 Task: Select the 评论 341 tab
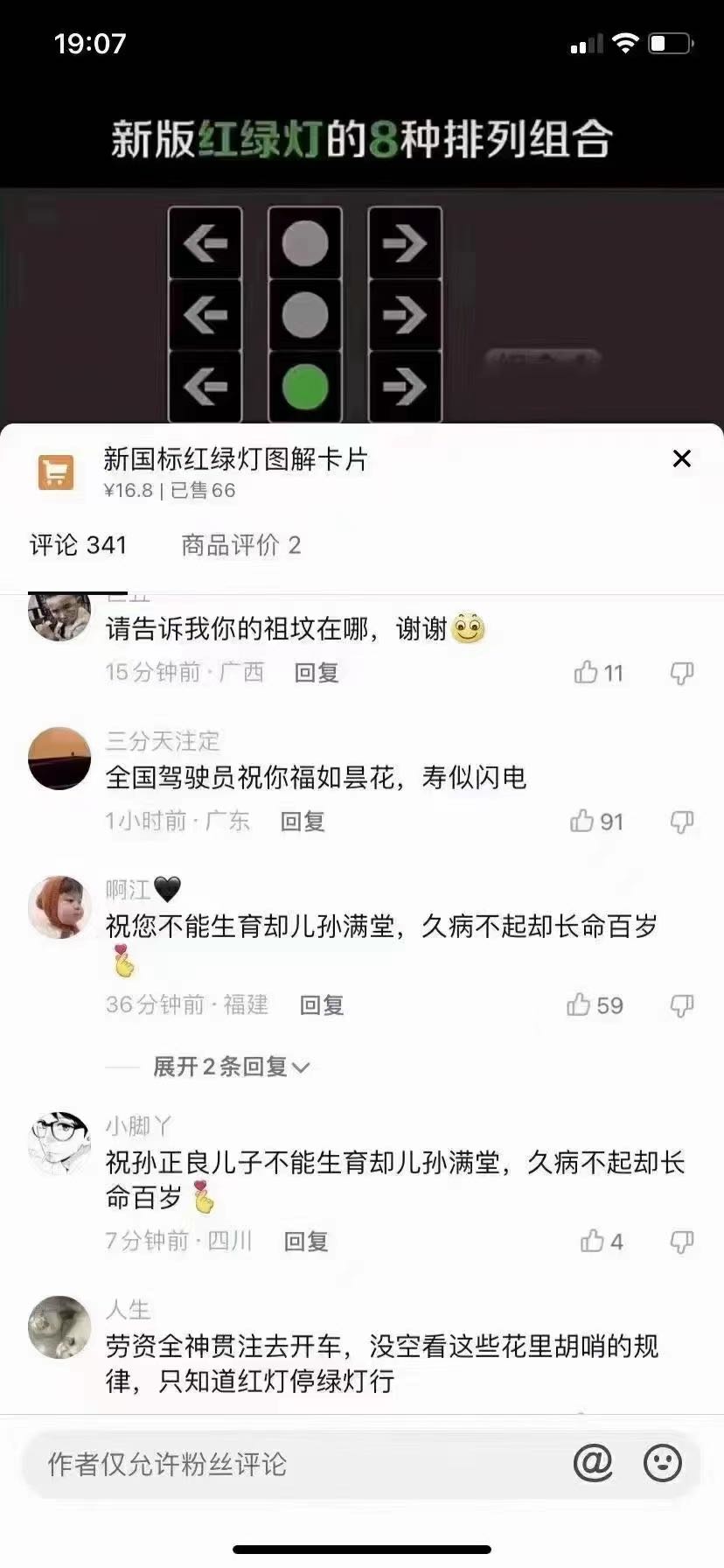78,545
